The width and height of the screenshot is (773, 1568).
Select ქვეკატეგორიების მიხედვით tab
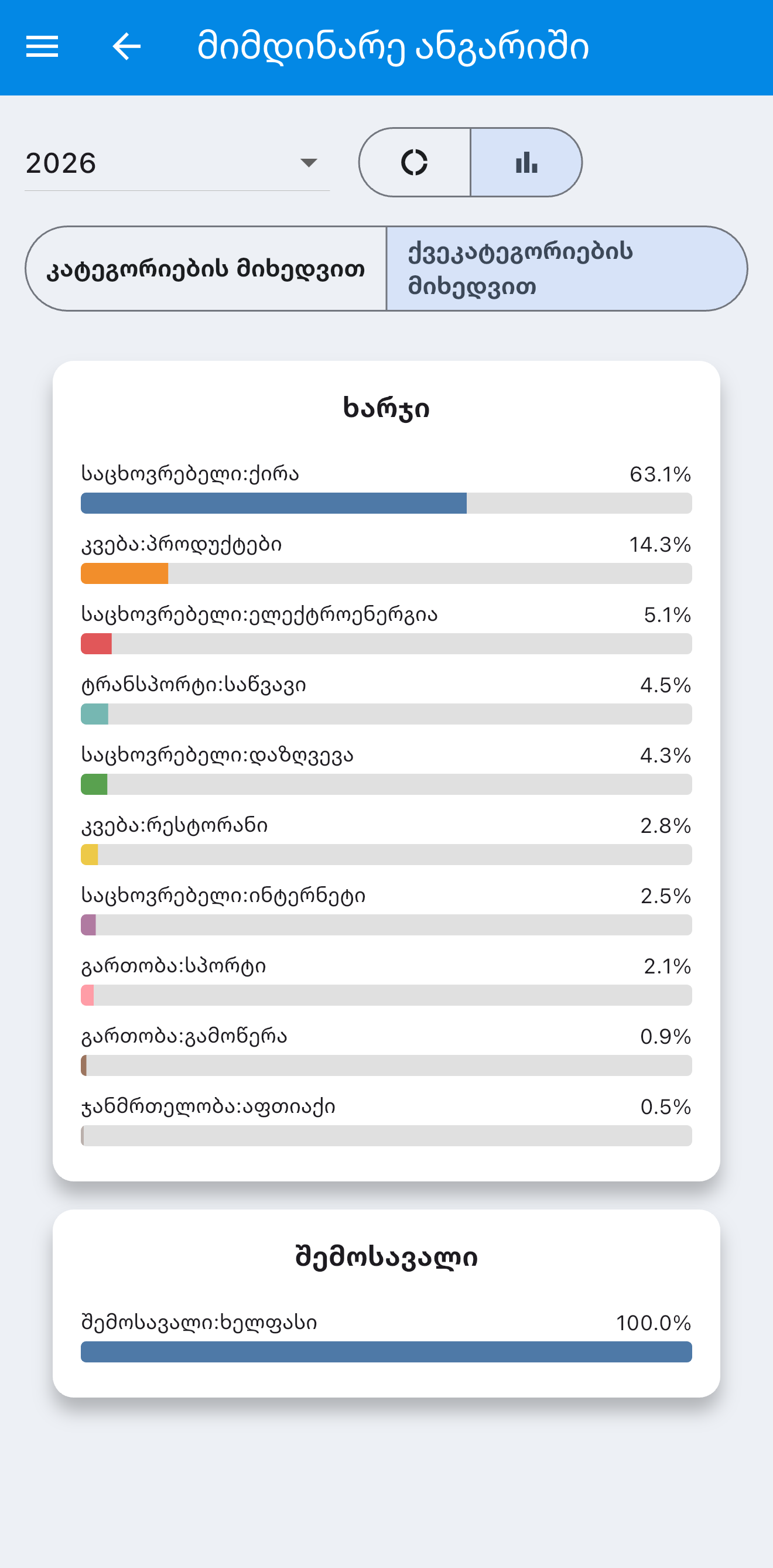click(x=567, y=268)
